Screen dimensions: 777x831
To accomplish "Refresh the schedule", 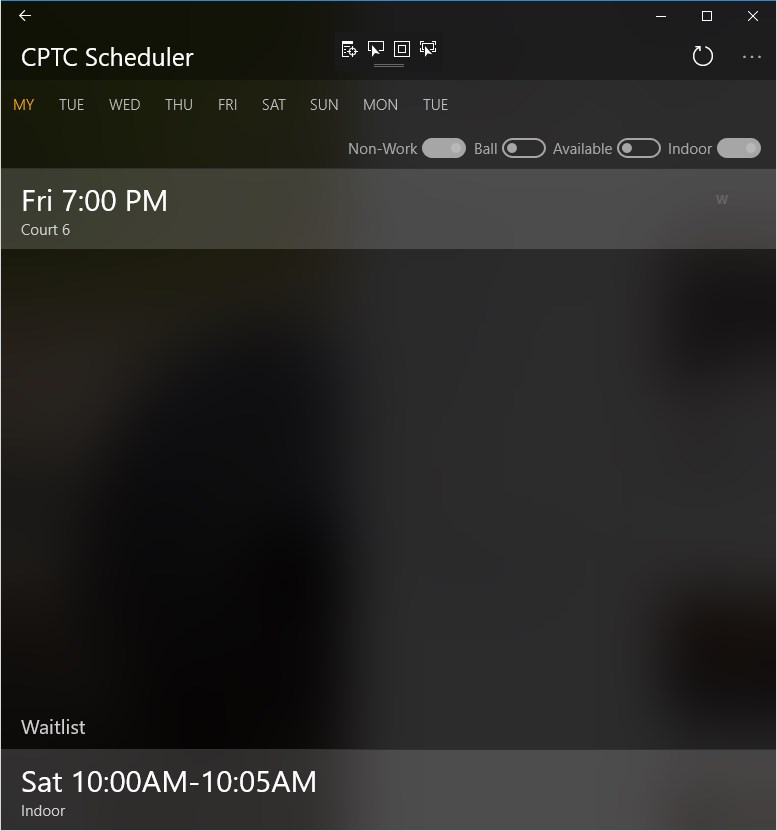I will 703,57.
